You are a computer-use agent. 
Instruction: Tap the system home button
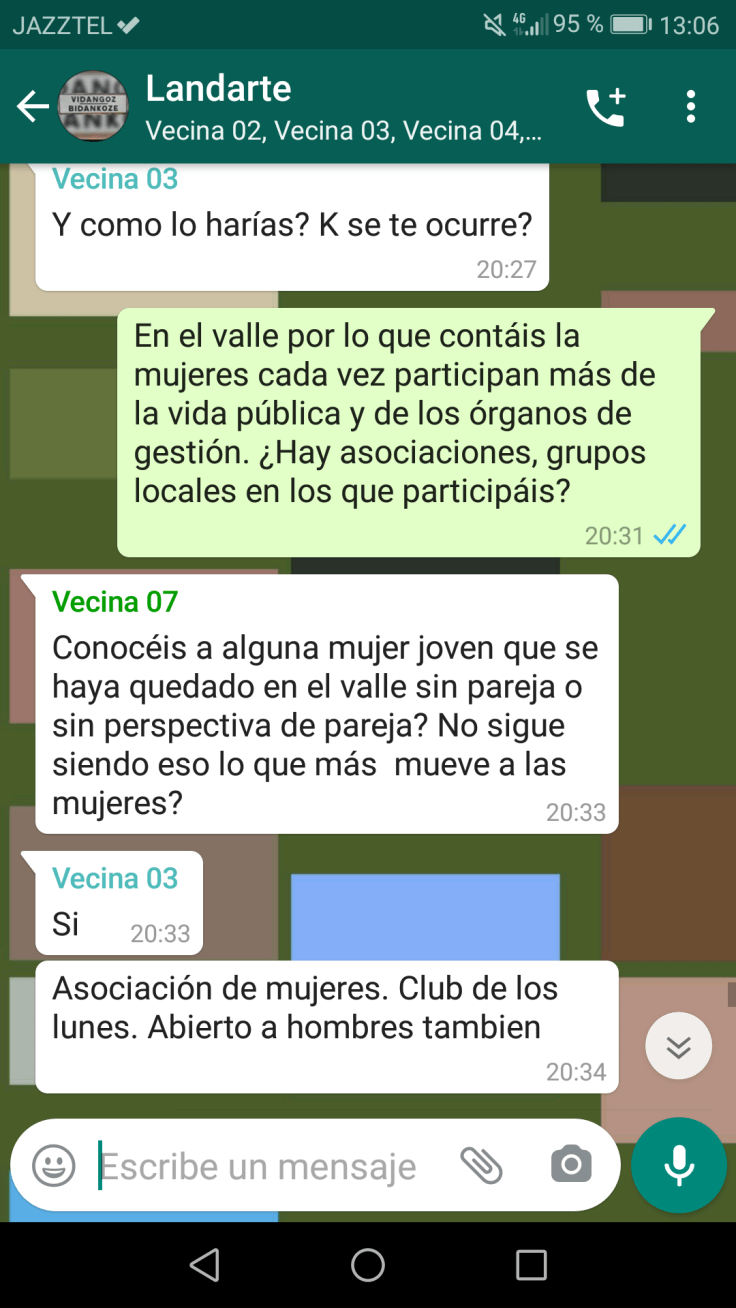(368, 1265)
